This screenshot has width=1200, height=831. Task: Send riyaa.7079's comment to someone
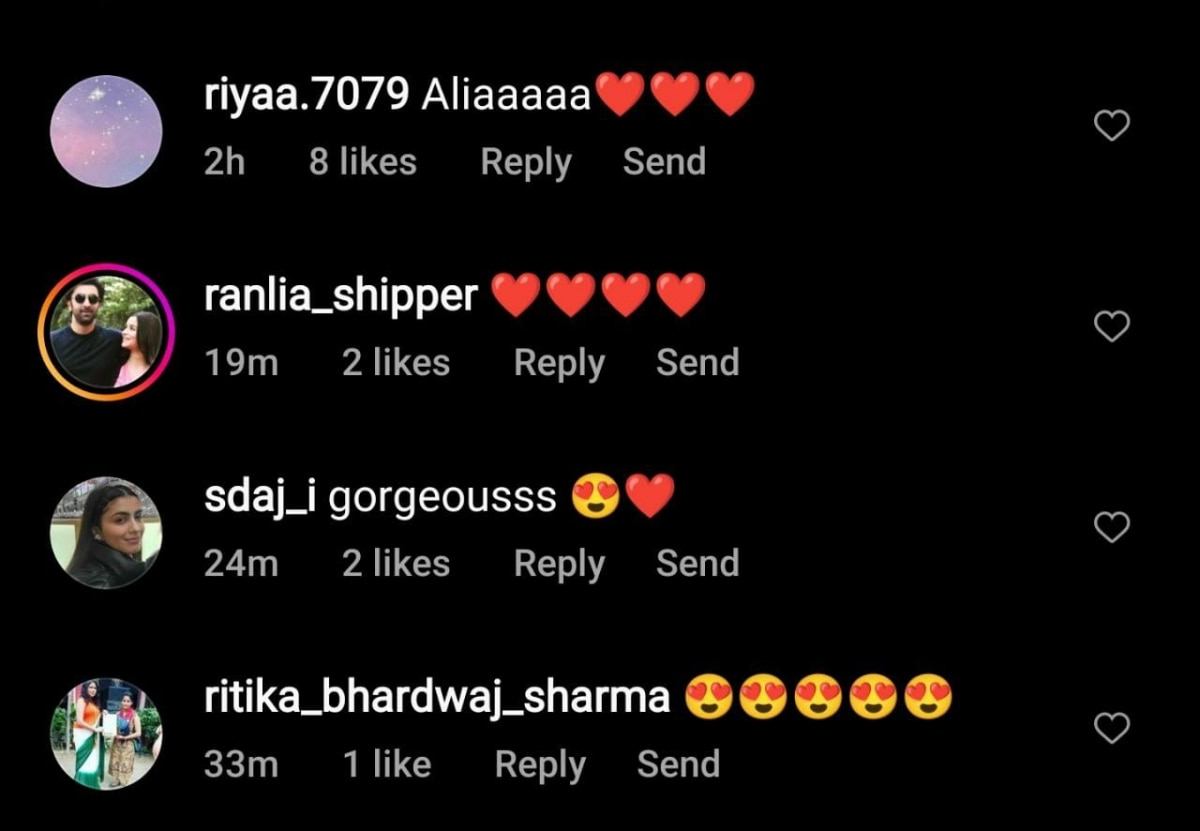[664, 161]
